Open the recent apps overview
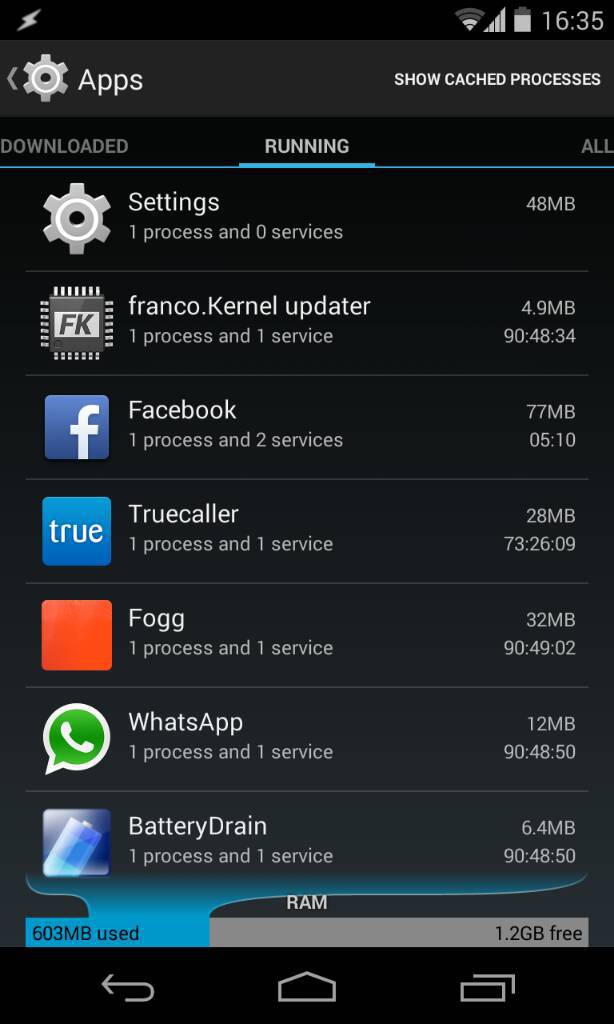614x1024 pixels. point(487,988)
